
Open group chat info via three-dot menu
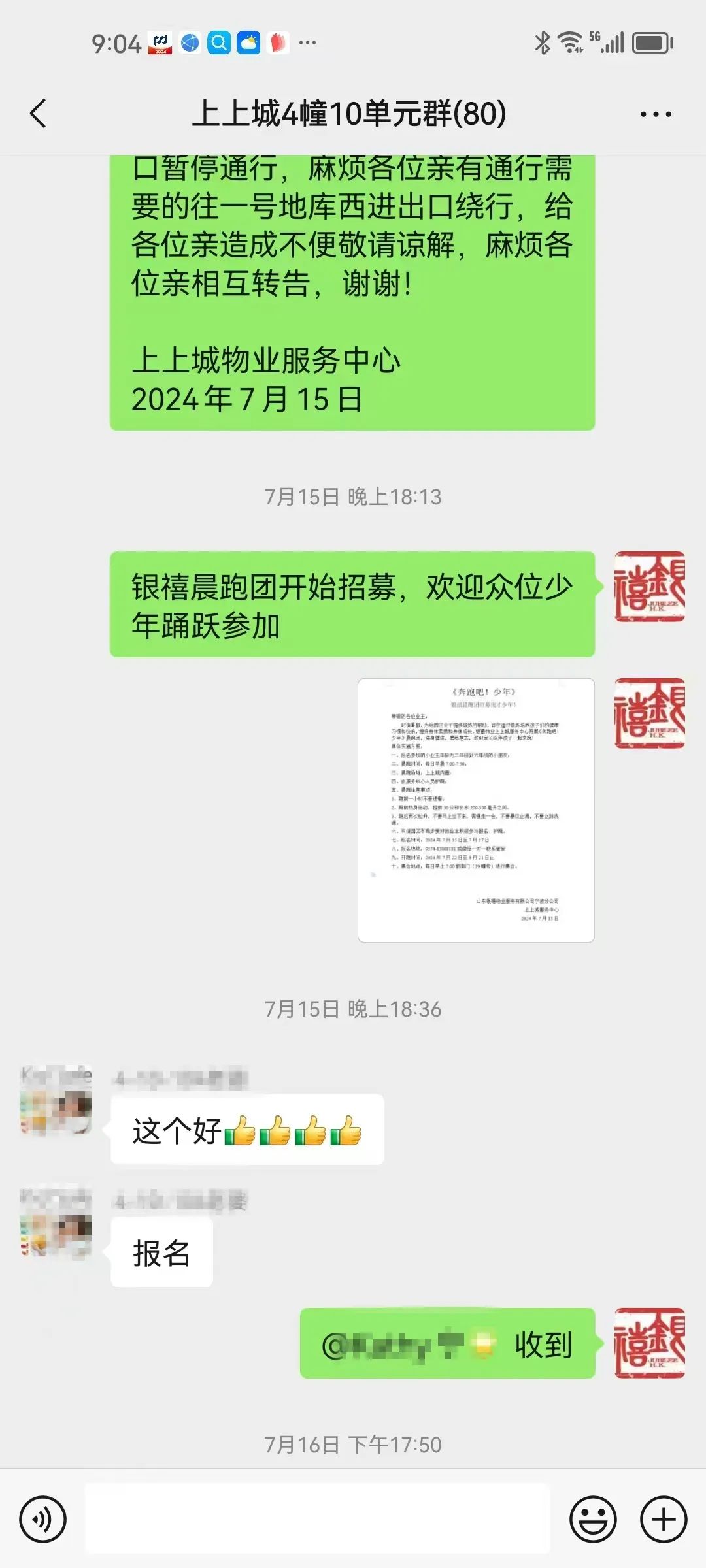[x=655, y=114]
